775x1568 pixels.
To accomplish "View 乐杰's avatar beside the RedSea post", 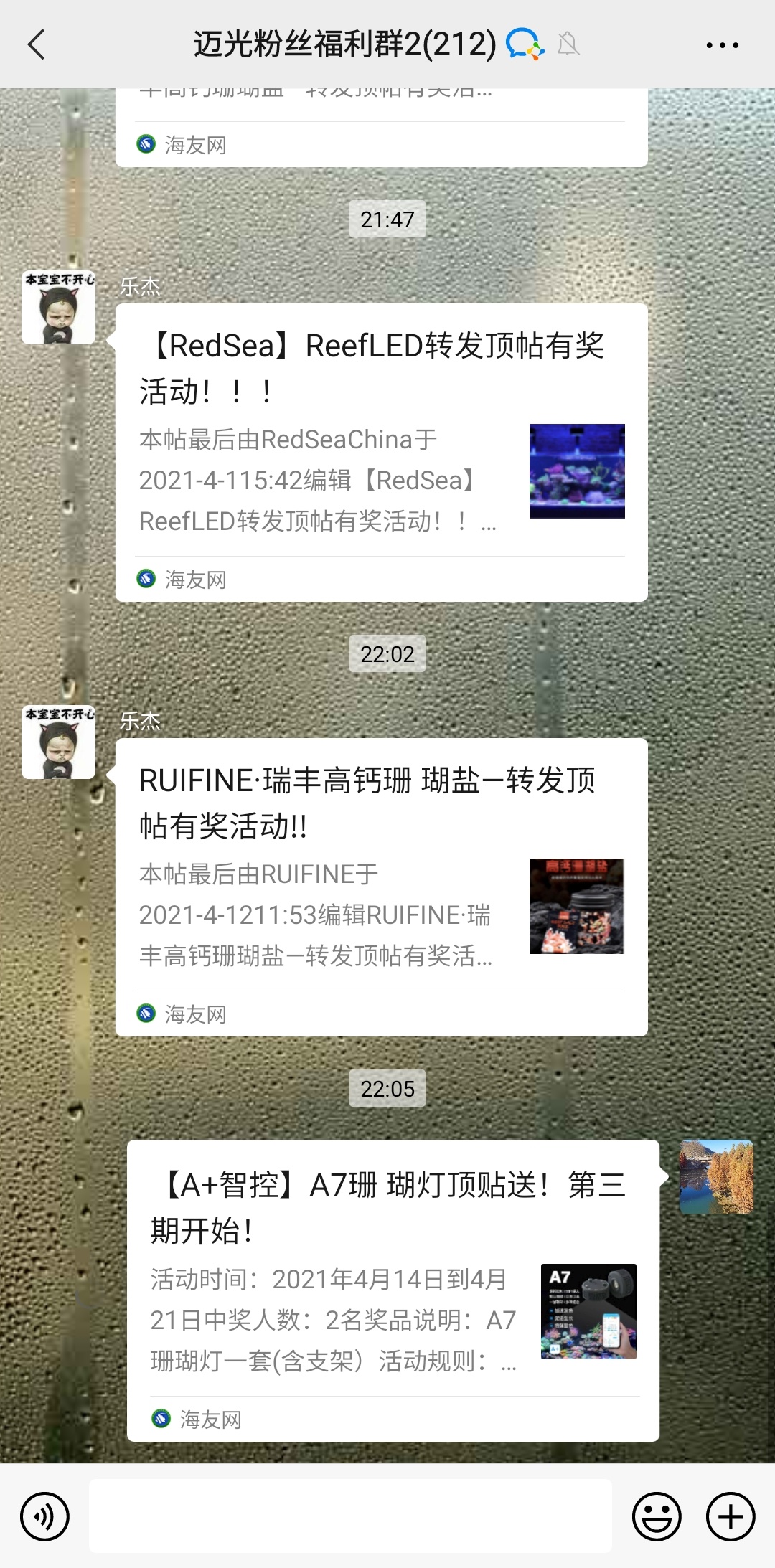I will tap(58, 307).
